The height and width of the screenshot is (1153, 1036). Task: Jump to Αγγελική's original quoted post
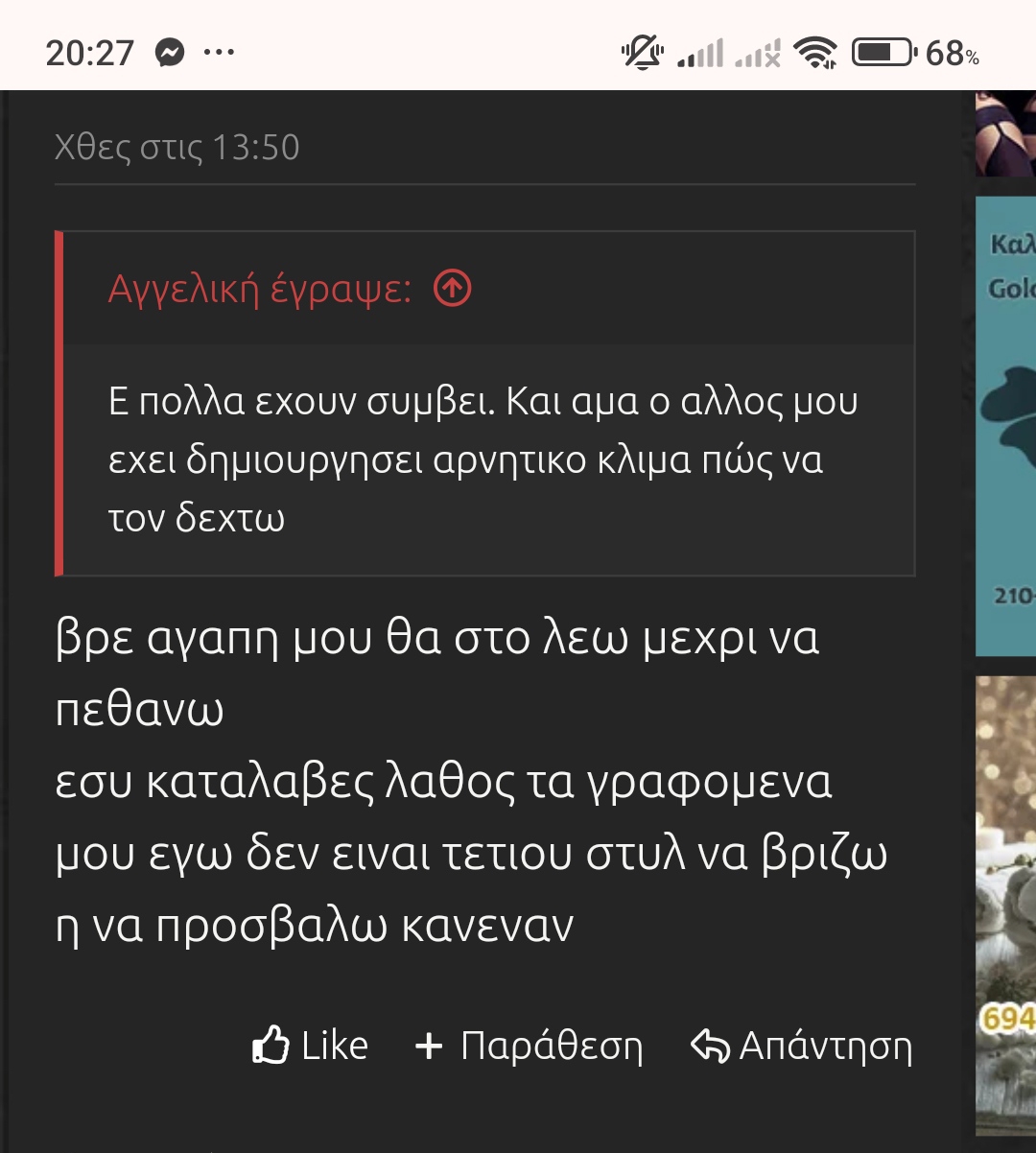(453, 288)
